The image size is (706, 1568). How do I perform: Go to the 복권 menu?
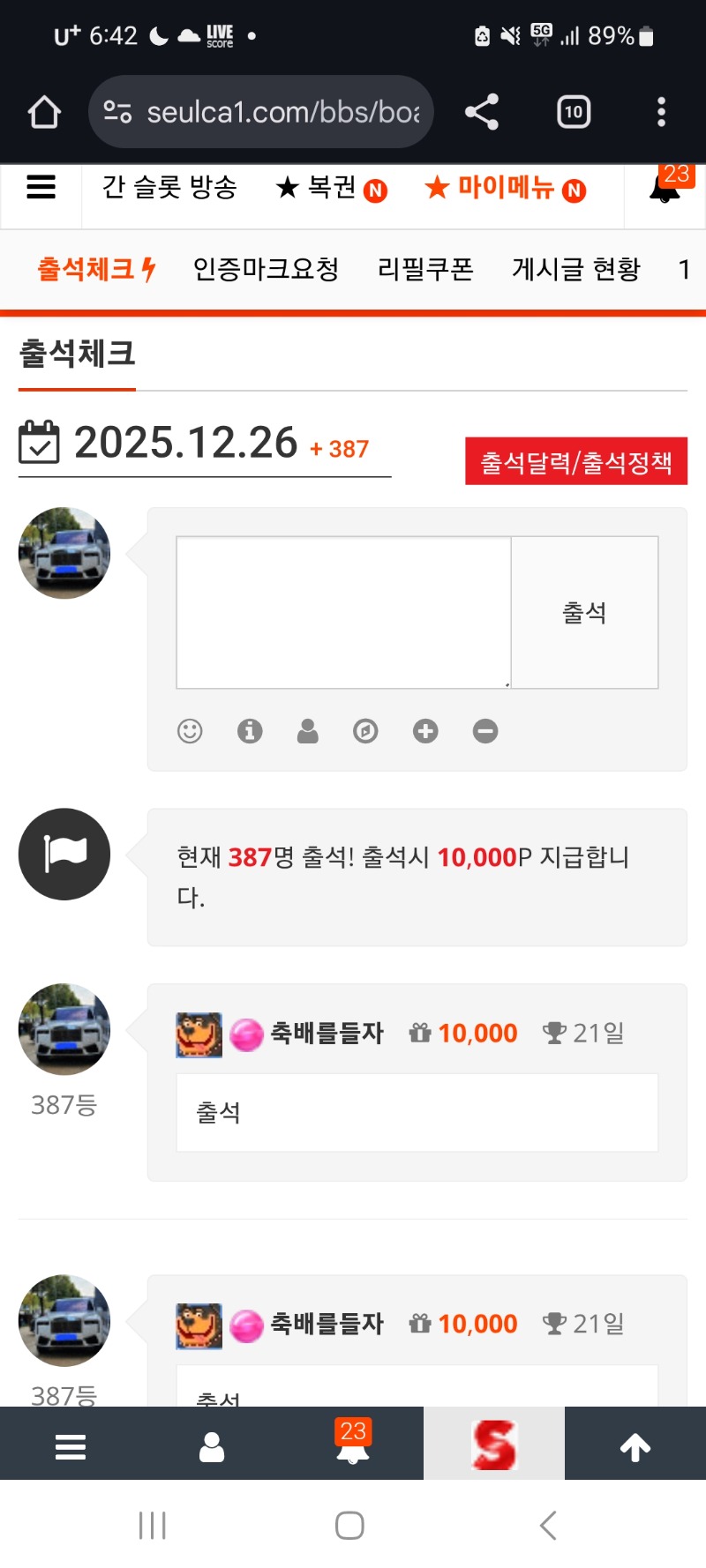(x=331, y=188)
